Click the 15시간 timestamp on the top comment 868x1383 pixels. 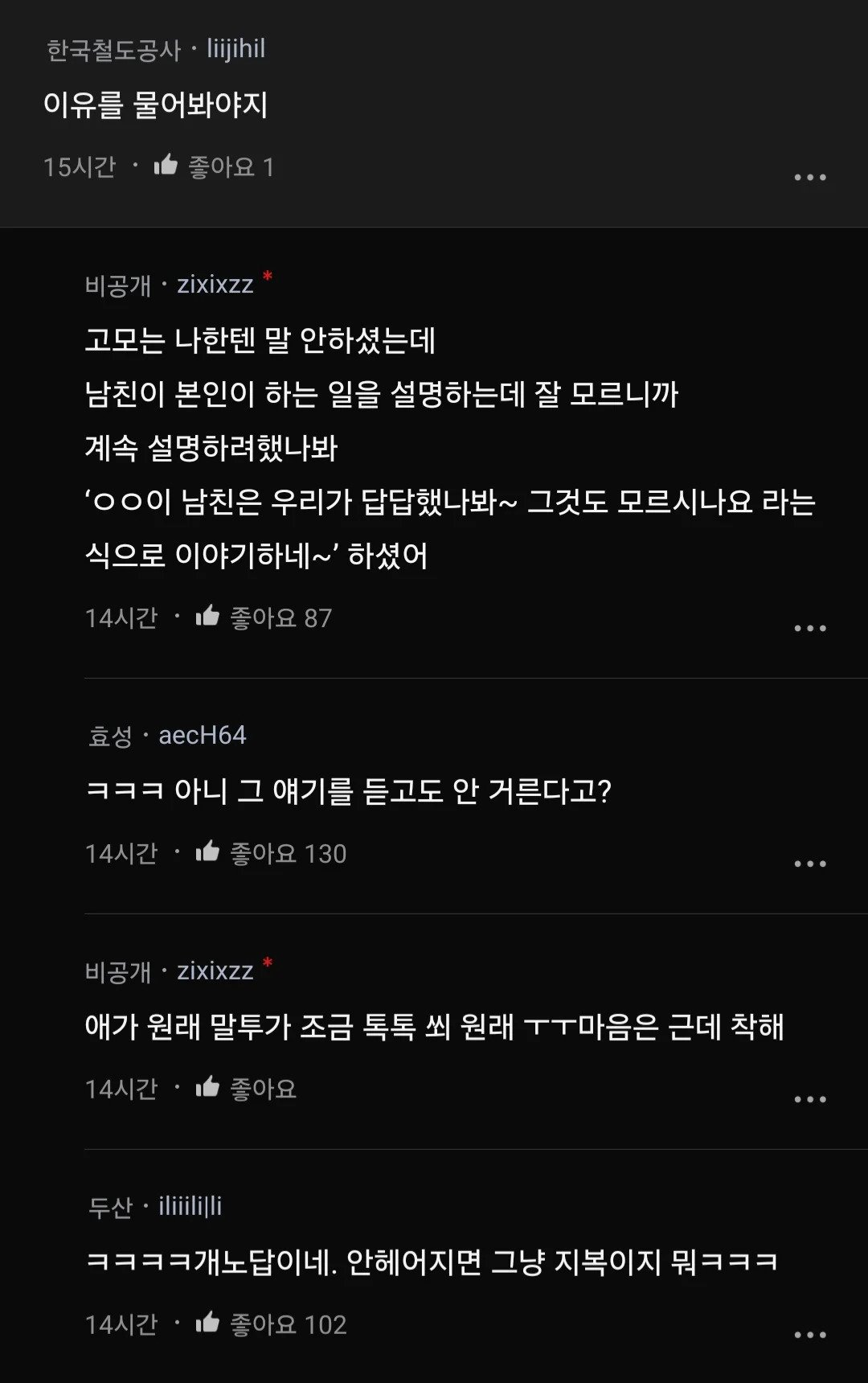[80, 166]
